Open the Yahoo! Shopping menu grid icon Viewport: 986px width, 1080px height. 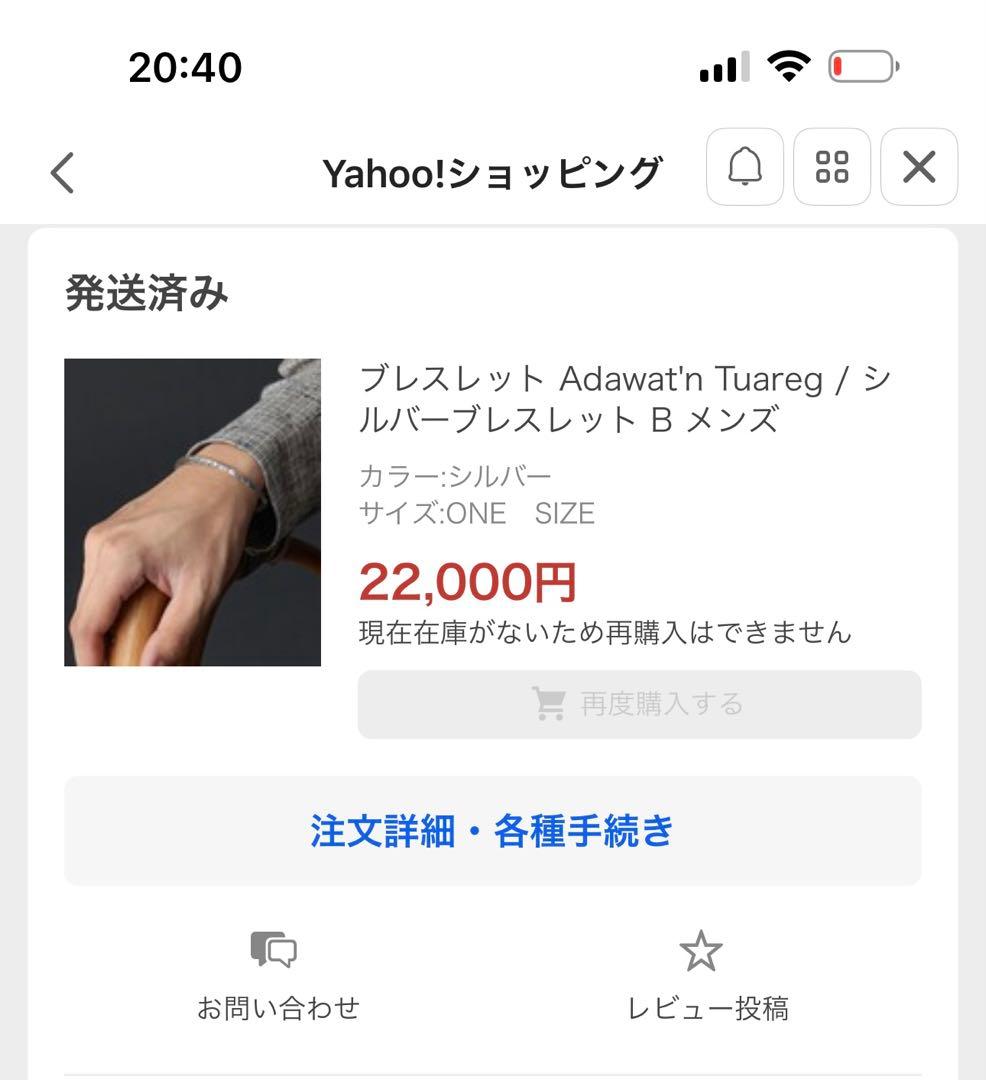832,168
